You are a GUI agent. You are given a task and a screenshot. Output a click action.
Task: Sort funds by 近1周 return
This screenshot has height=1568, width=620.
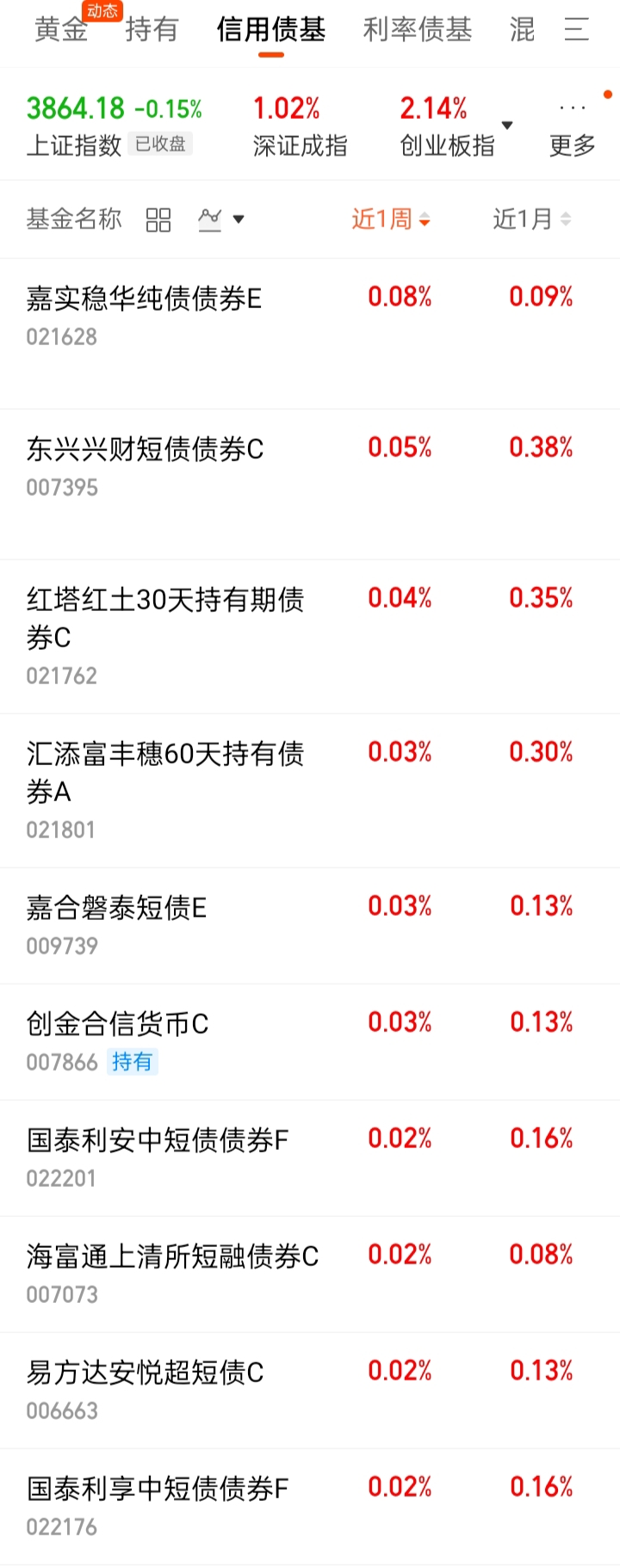point(390,219)
